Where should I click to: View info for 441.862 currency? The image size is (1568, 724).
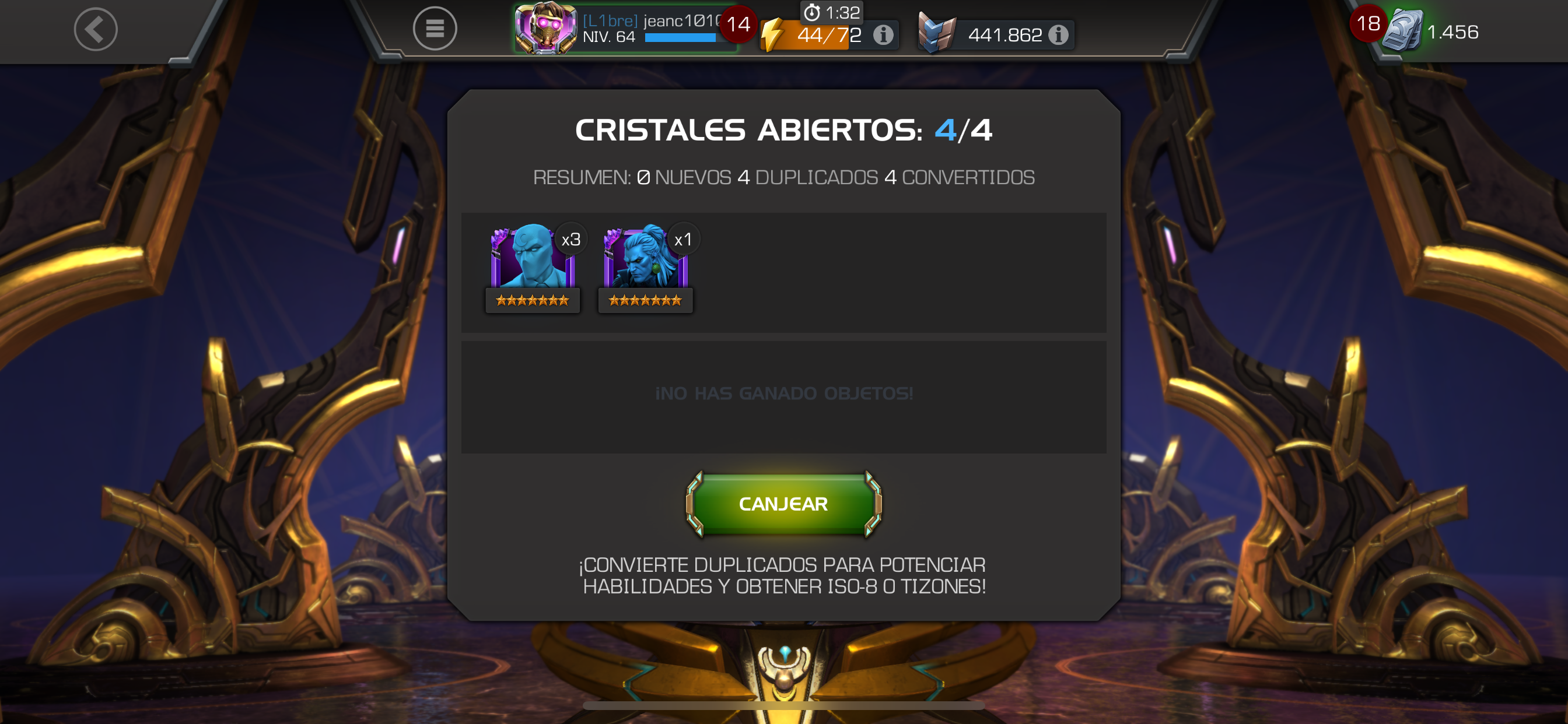1059,36
